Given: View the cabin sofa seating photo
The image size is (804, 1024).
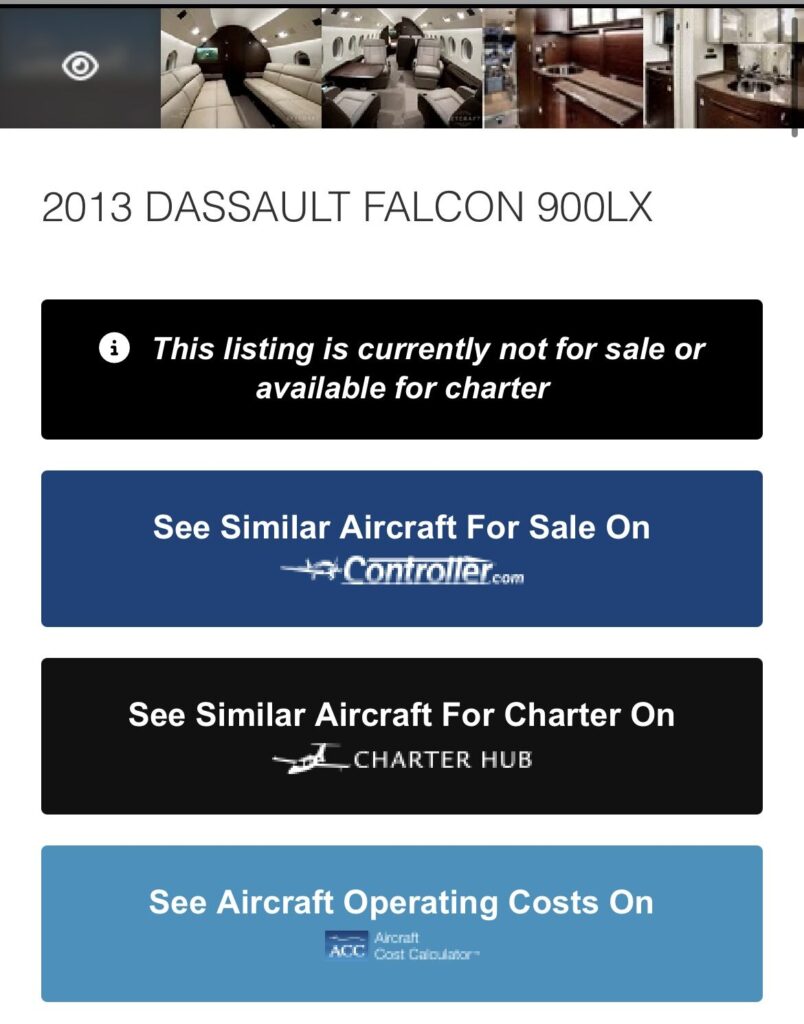Looking at the screenshot, I should pos(241,68).
